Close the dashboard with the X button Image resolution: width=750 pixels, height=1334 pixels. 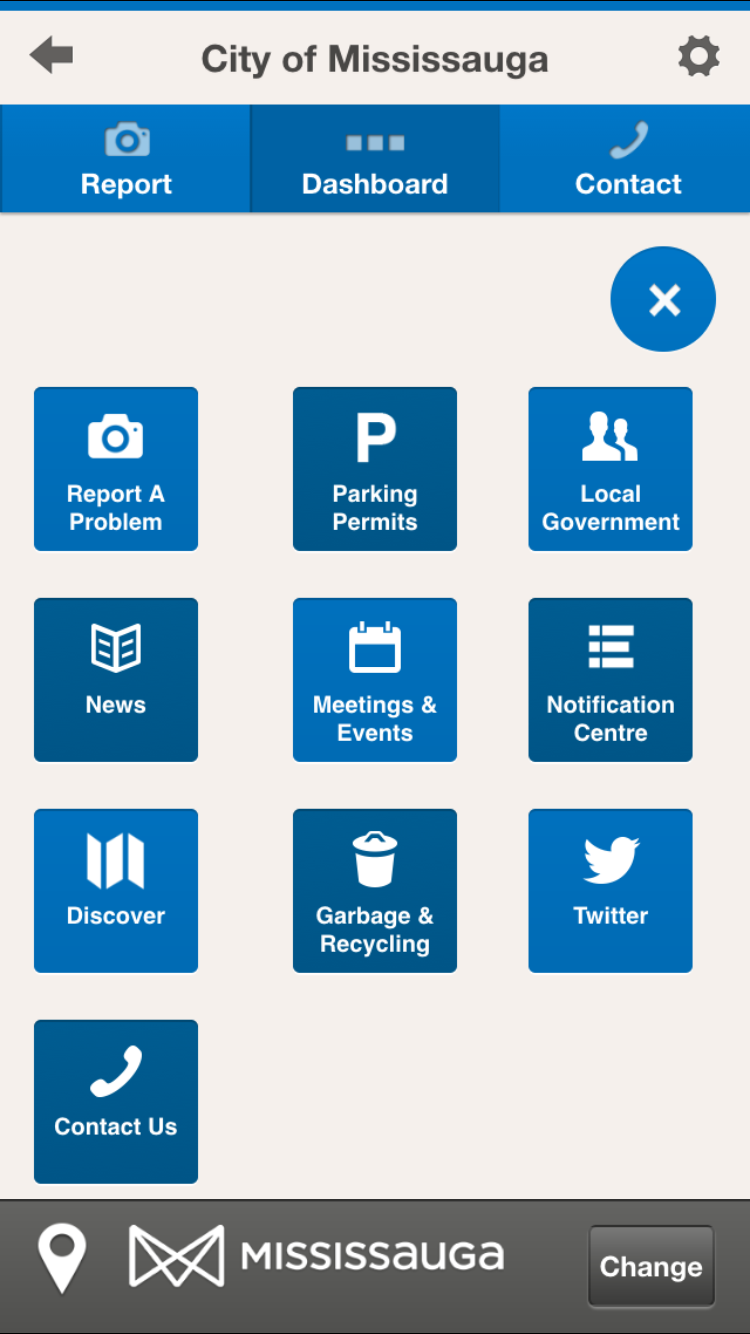coord(663,299)
